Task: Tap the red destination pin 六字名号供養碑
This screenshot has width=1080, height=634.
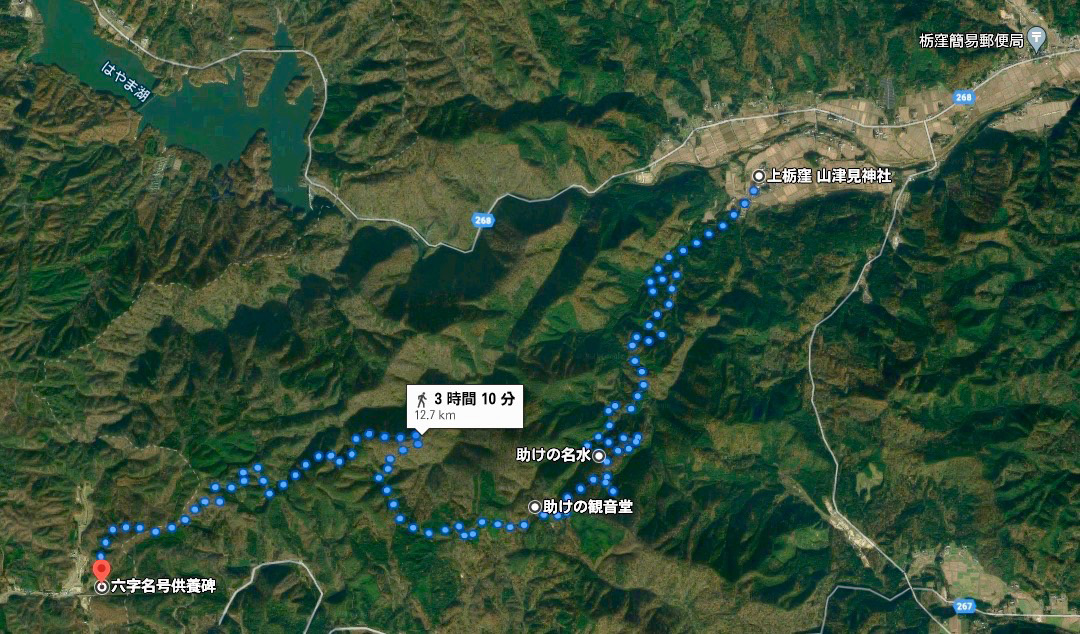Action: coord(102,570)
